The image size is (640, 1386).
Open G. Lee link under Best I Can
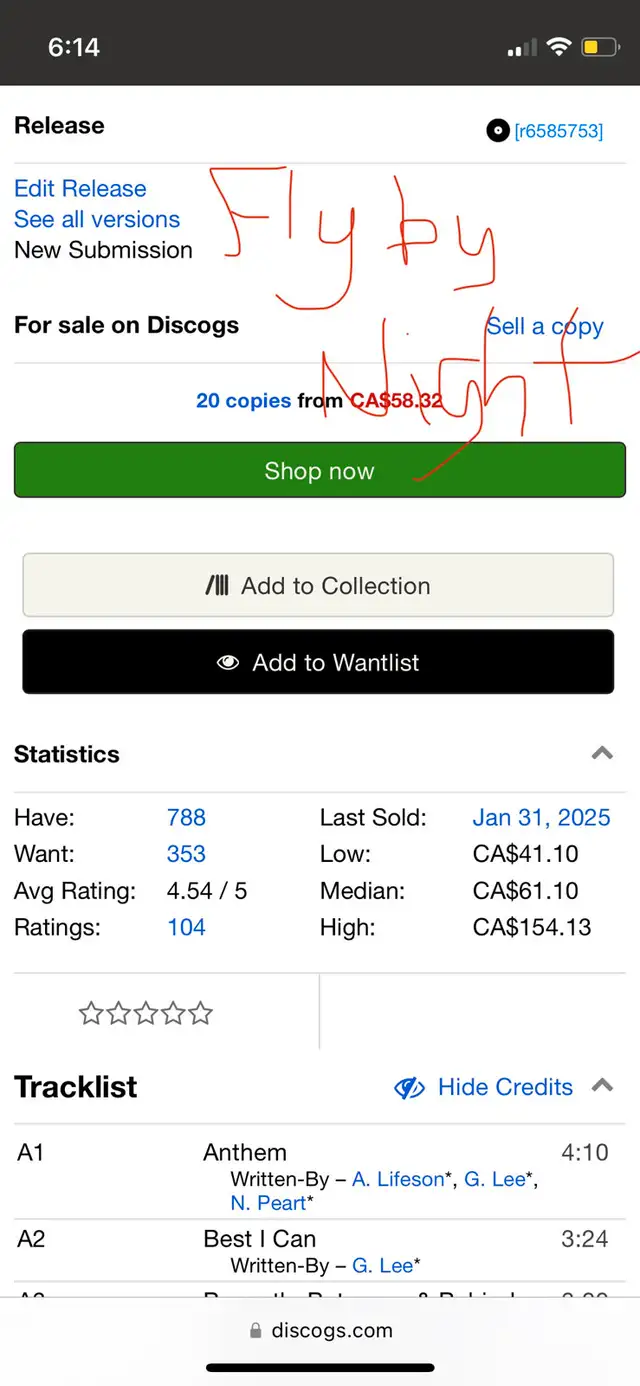[386, 1265]
